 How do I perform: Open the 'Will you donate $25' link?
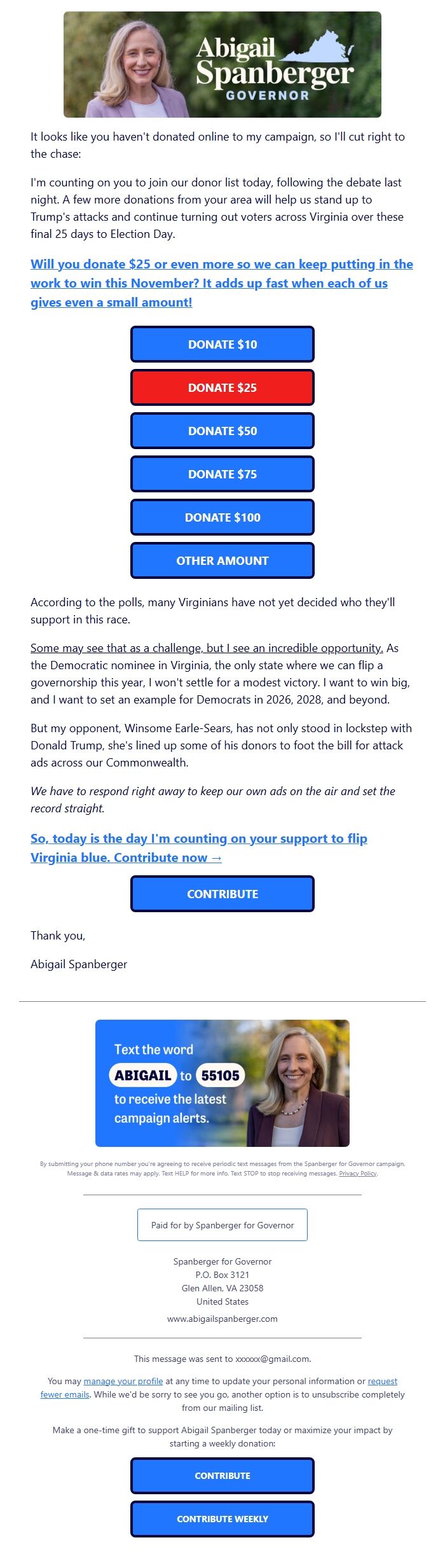point(222,283)
